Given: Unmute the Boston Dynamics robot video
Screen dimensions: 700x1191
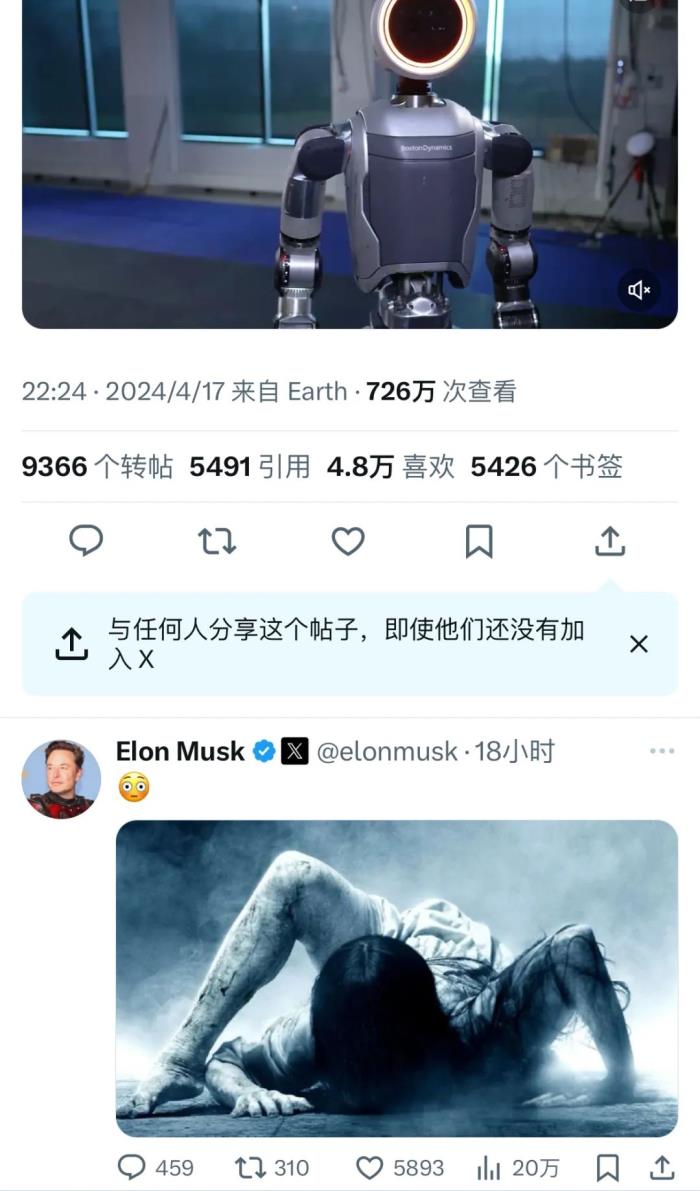Looking at the screenshot, I should point(639,290).
